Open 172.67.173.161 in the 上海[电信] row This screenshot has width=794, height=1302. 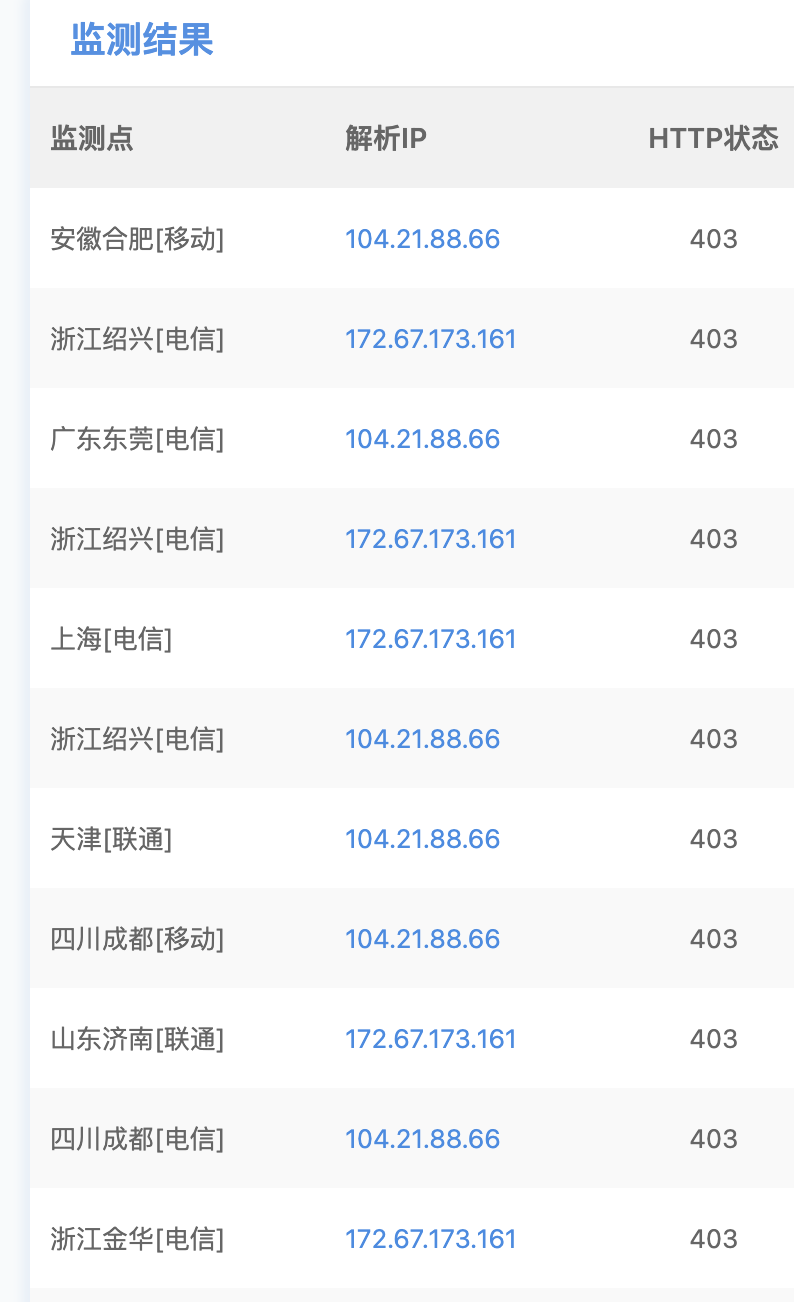click(430, 639)
